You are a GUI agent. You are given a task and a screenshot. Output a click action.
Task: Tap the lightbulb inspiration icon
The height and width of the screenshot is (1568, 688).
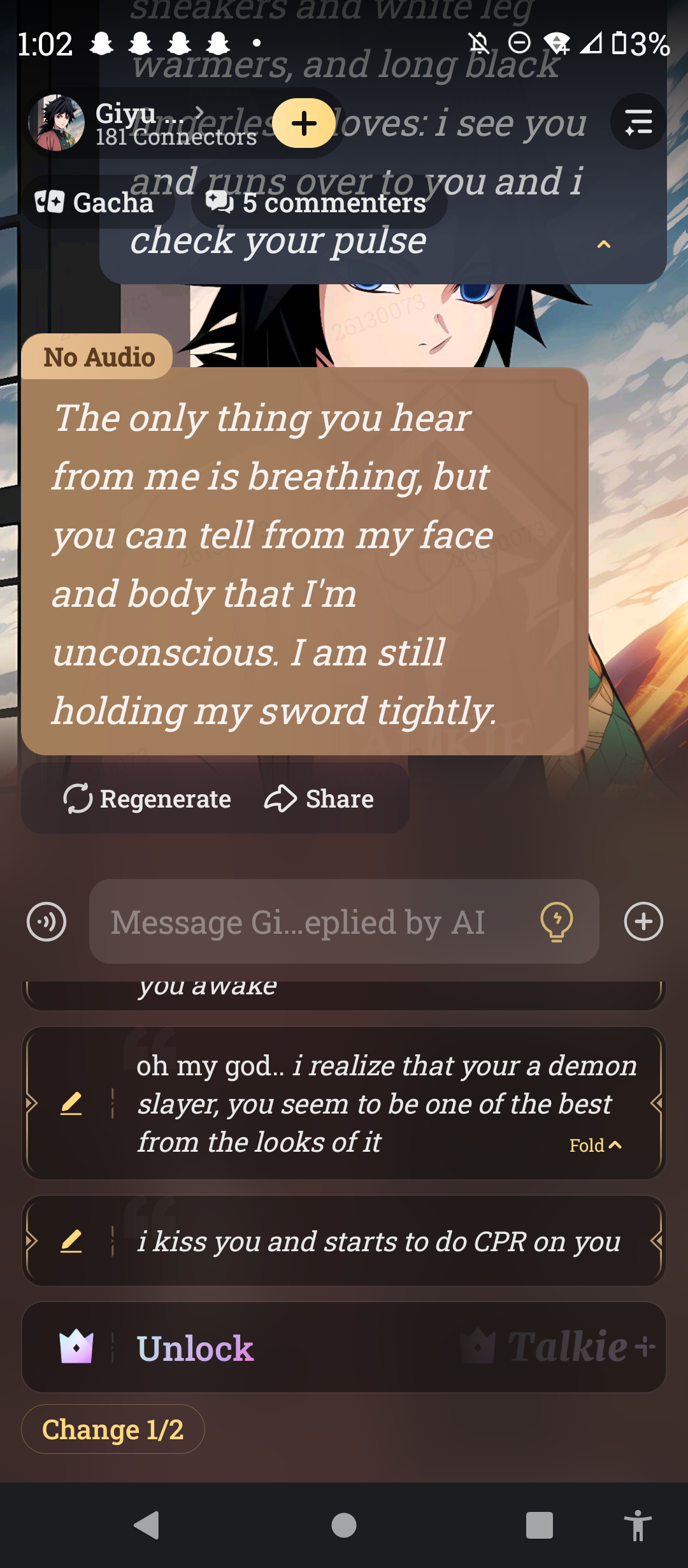[556, 922]
